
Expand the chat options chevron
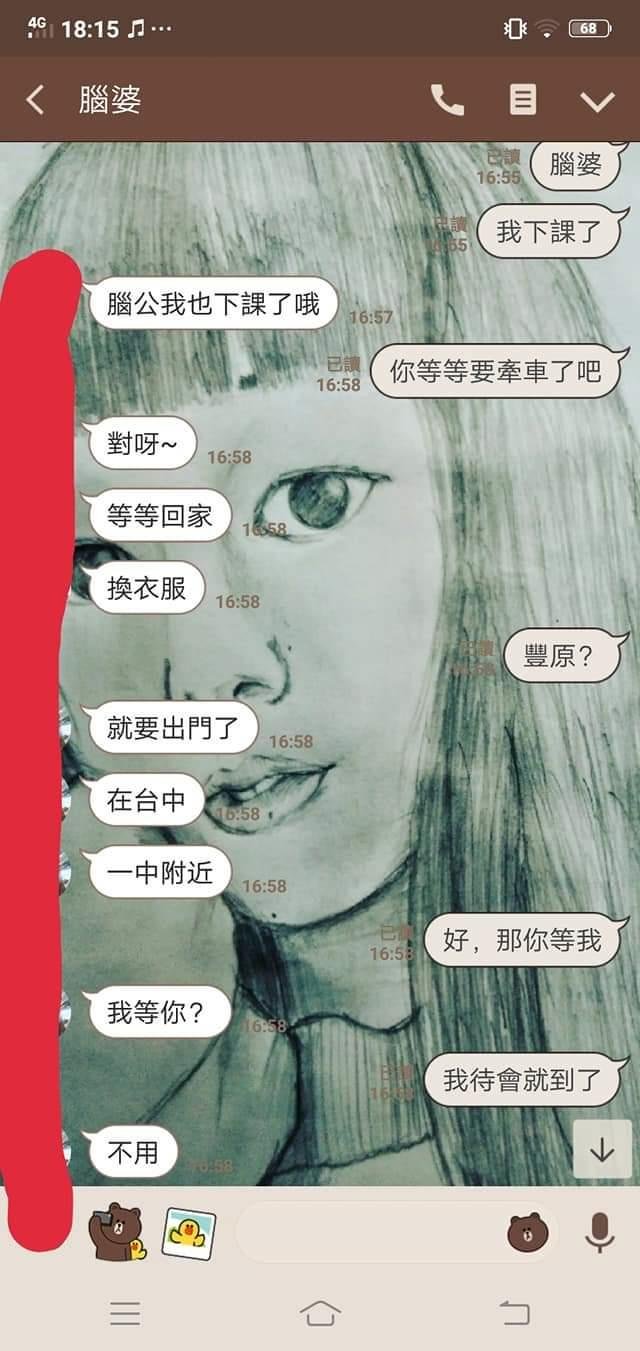[597, 100]
